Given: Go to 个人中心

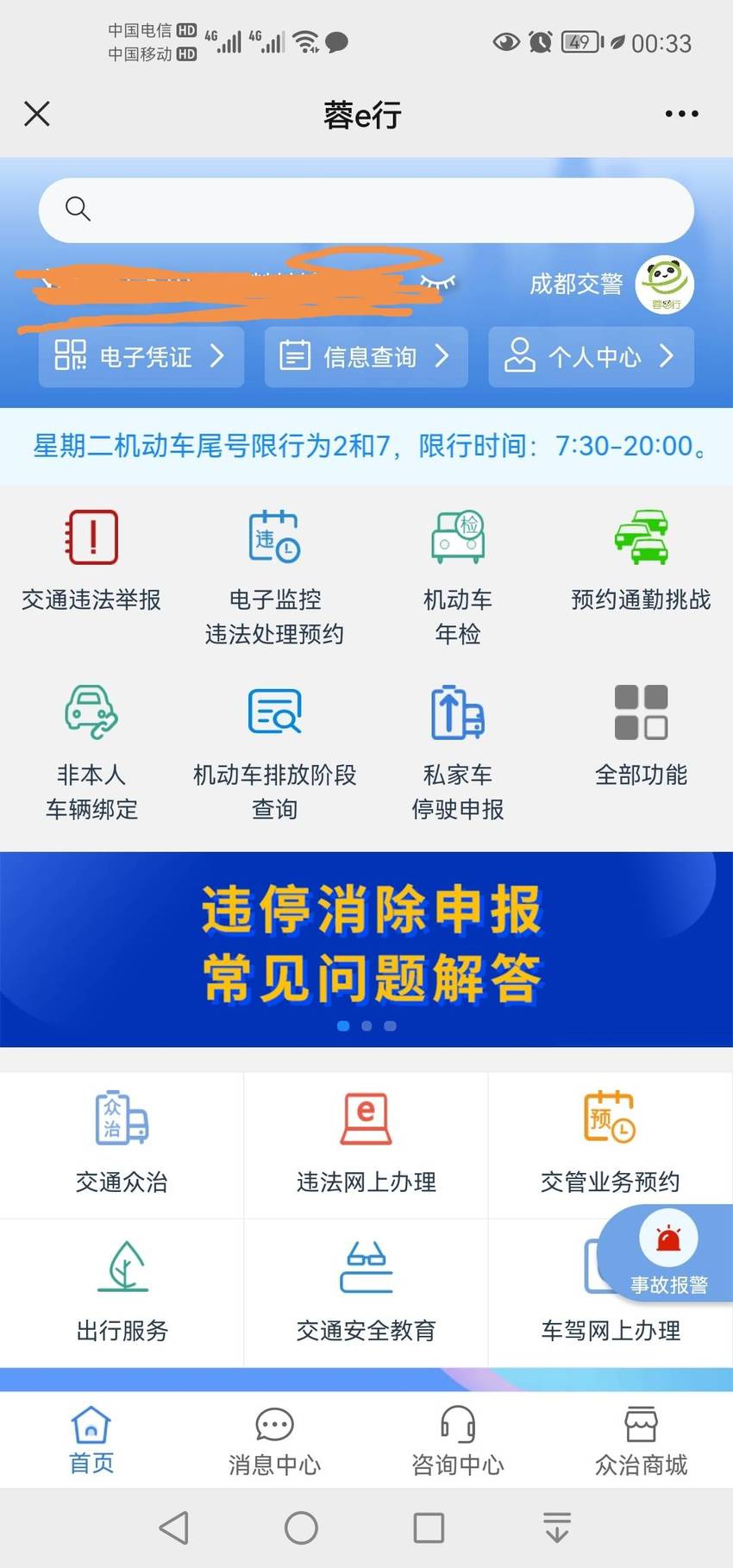Looking at the screenshot, I should [592, 356].
